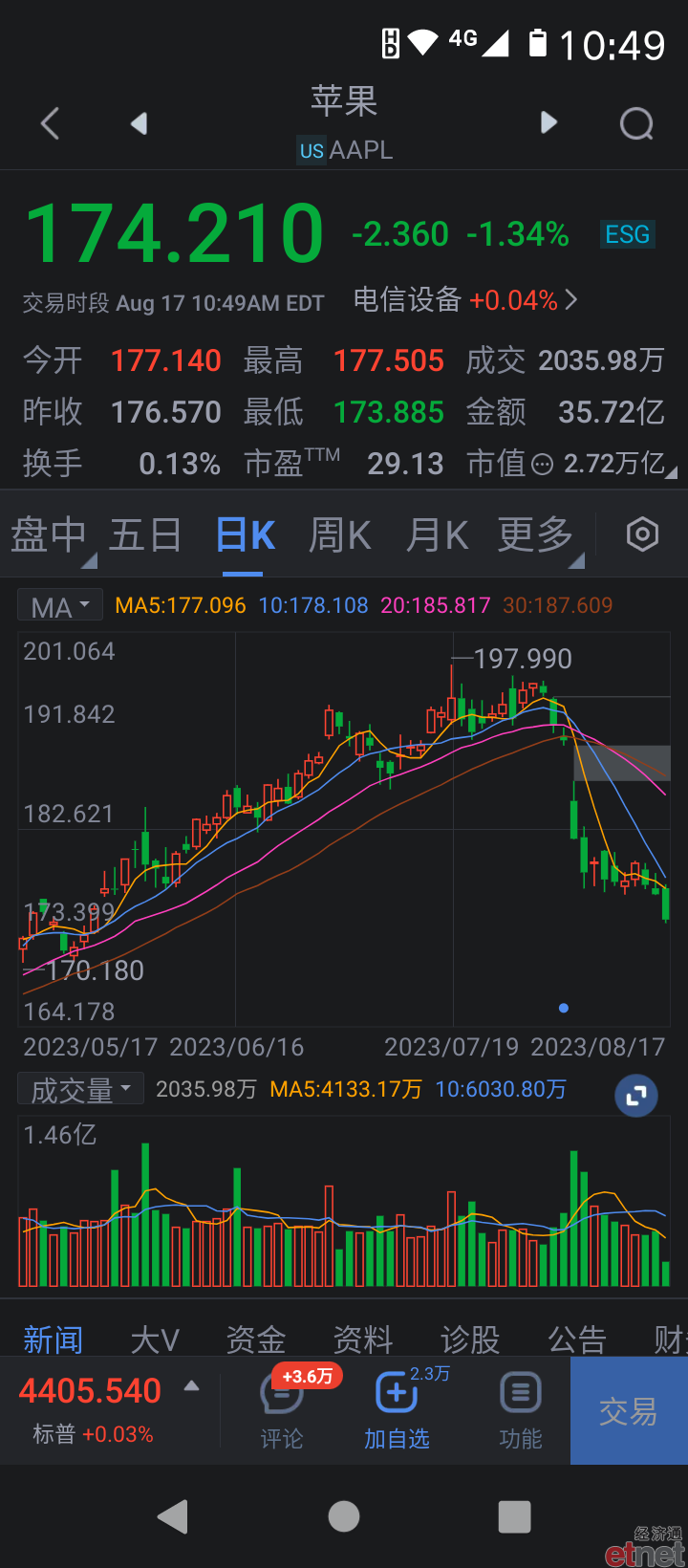Tap the 交易 trade button
688x1568 pixels.
pos(629,1411)
